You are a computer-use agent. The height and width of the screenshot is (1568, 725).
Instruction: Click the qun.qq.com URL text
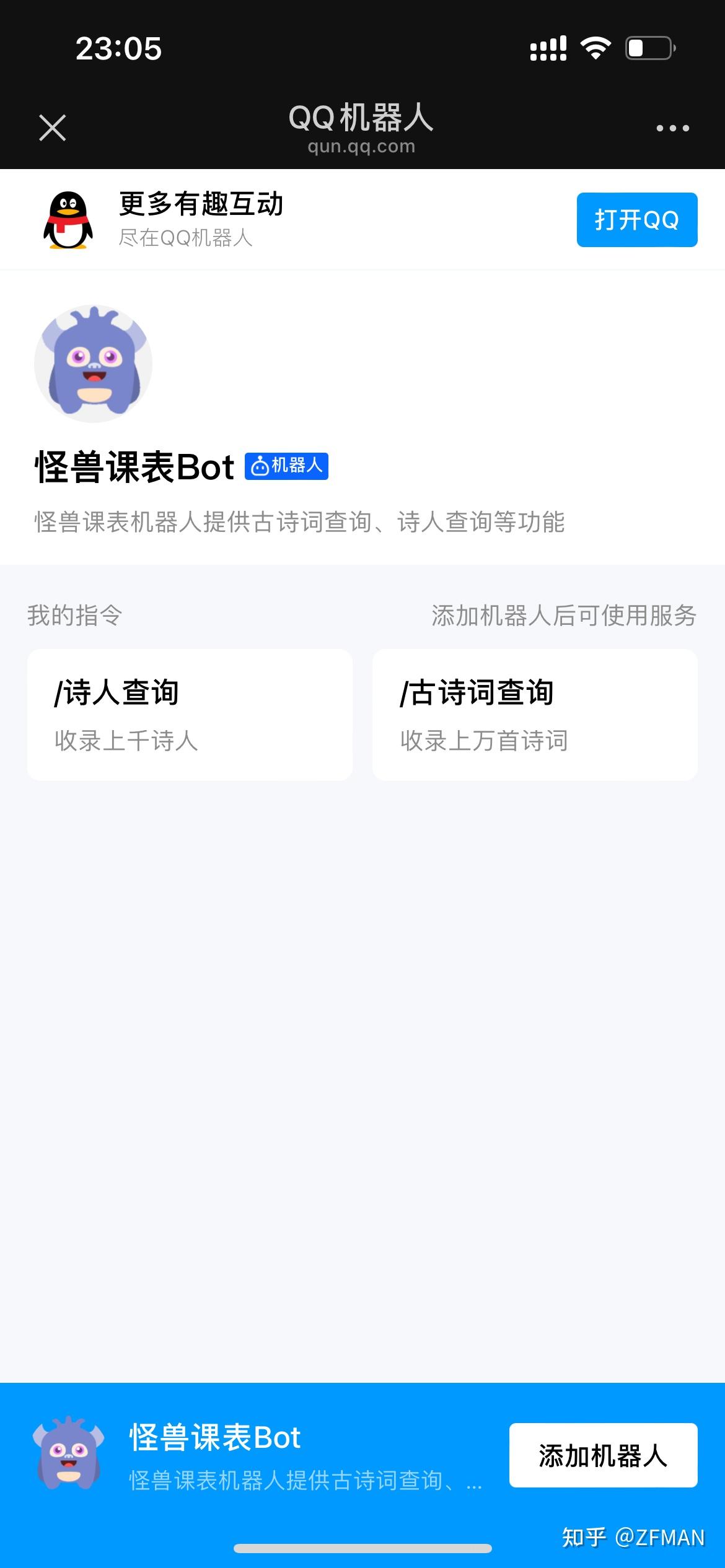pos(362,146)
